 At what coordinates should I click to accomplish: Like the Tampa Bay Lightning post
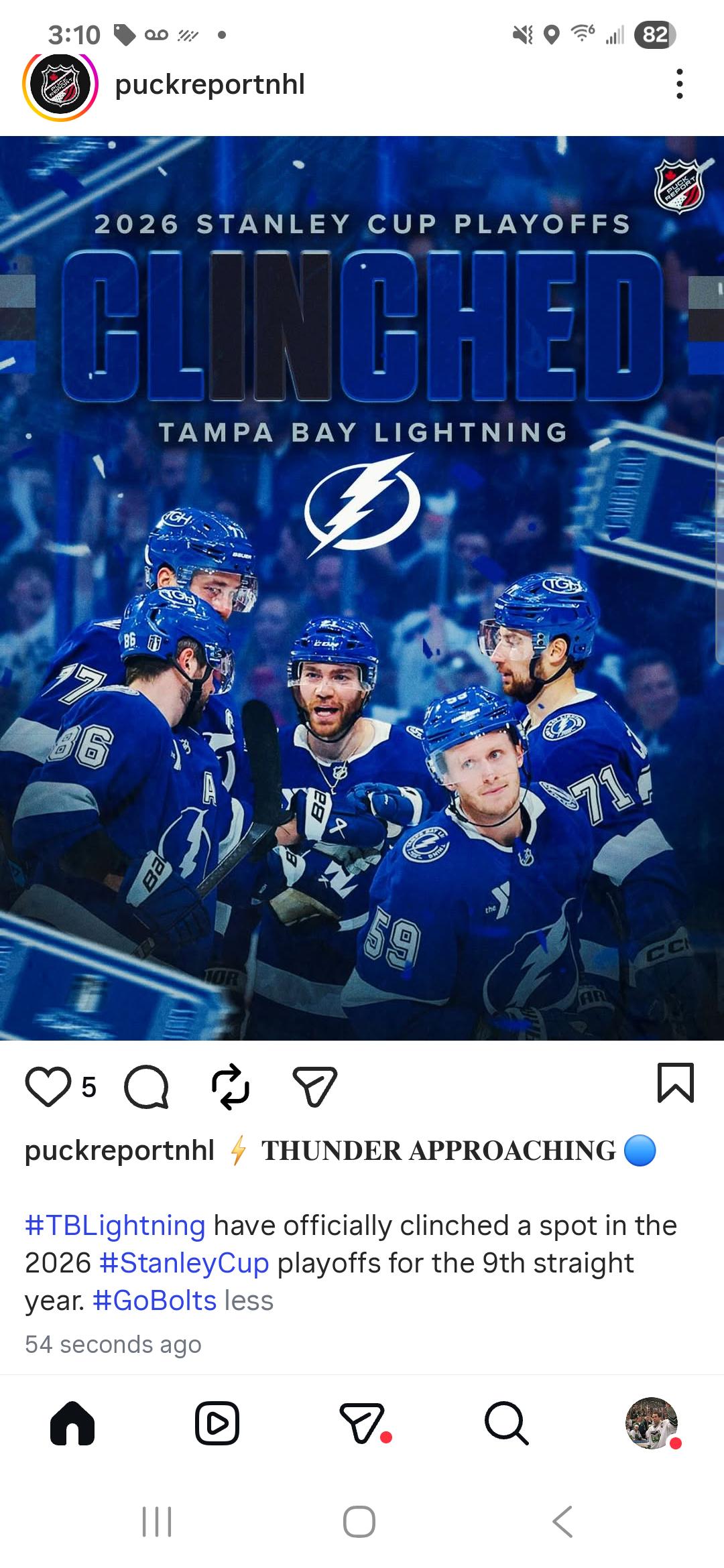click(48, 1087)
